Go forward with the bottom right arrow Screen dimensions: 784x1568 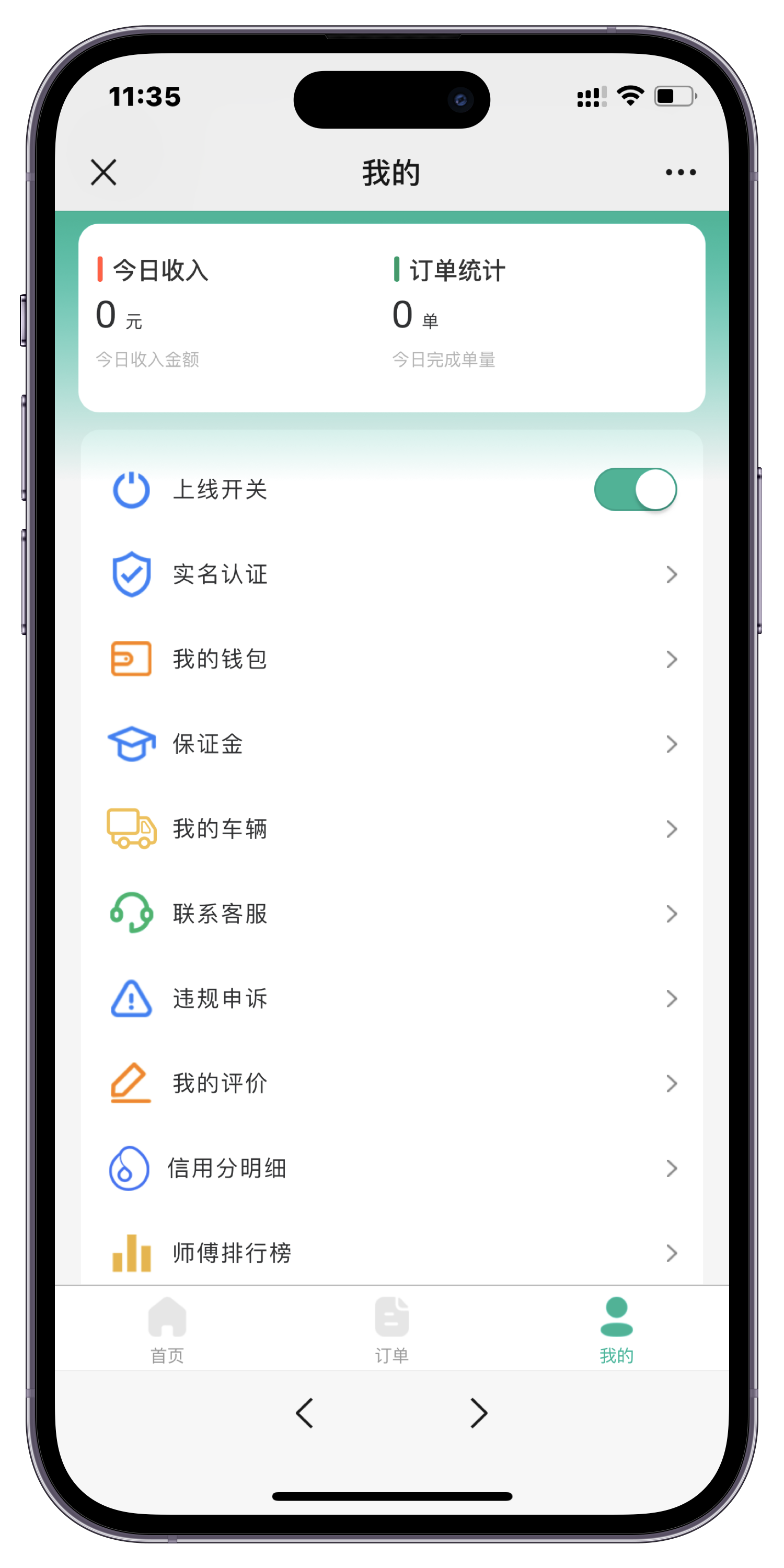point(479,1413)
